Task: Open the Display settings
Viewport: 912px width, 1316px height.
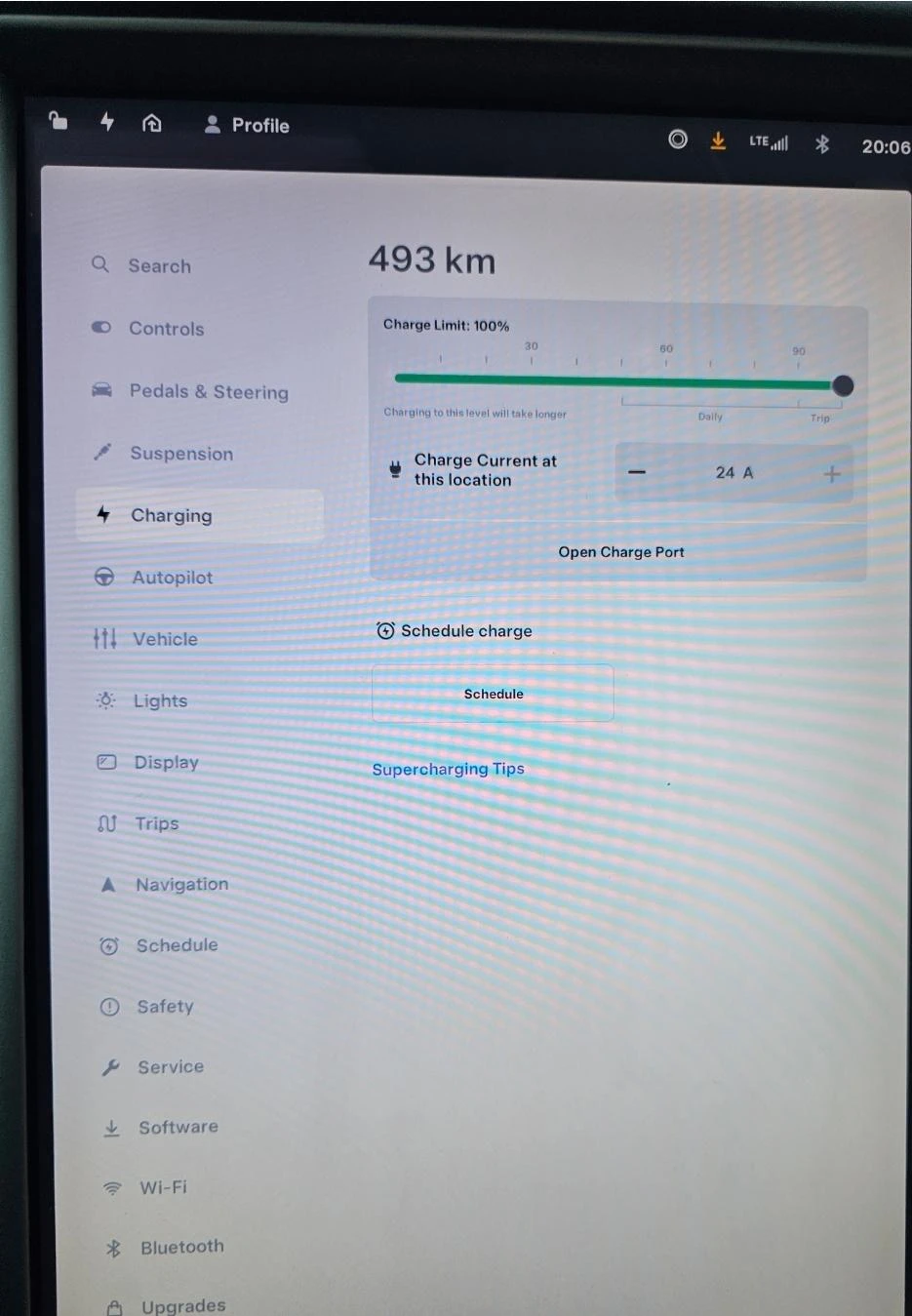Action: pos(166,762)
